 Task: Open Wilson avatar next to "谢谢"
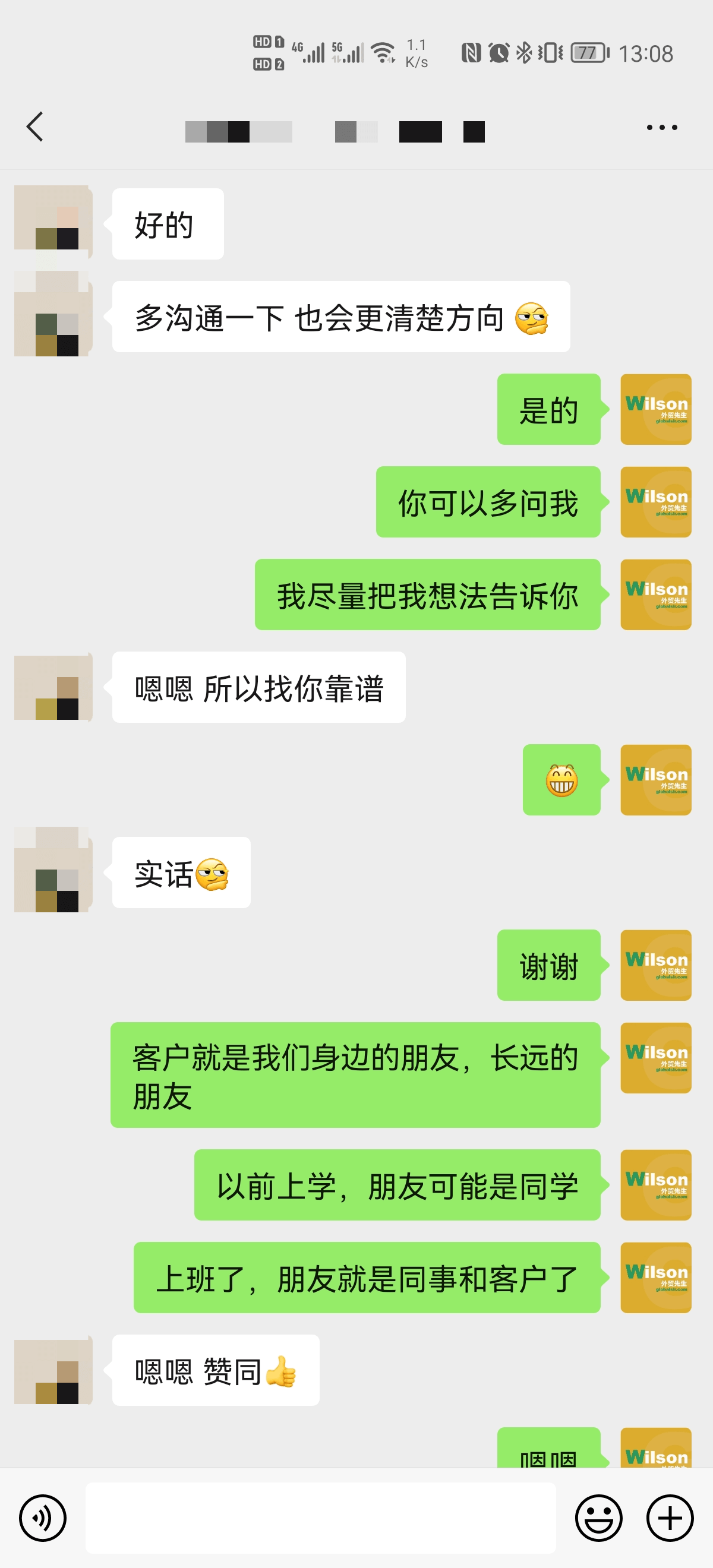pos(655,965)
